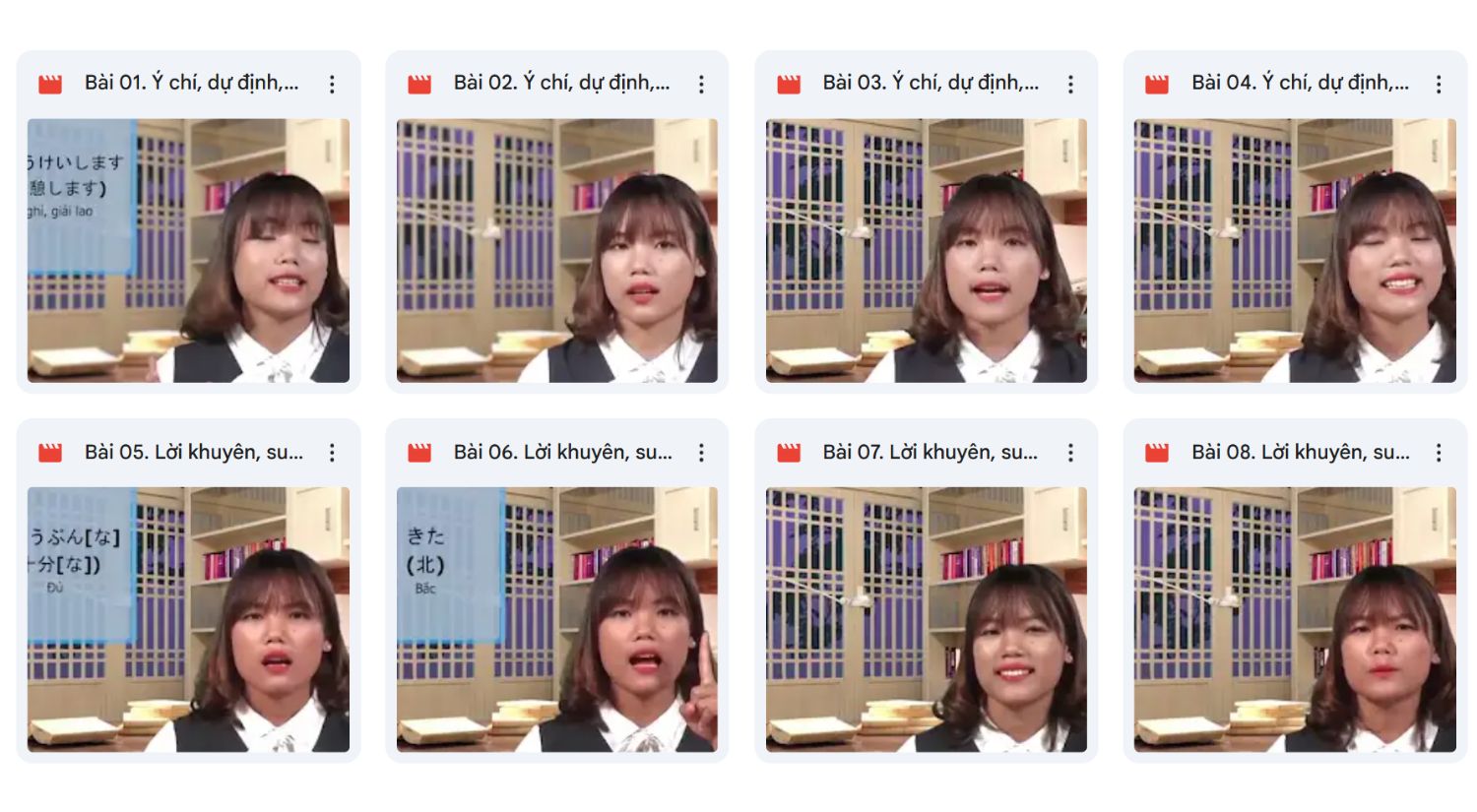
Task: Open the overflow menu for Bài 08
Action: tap(1439, 453)
